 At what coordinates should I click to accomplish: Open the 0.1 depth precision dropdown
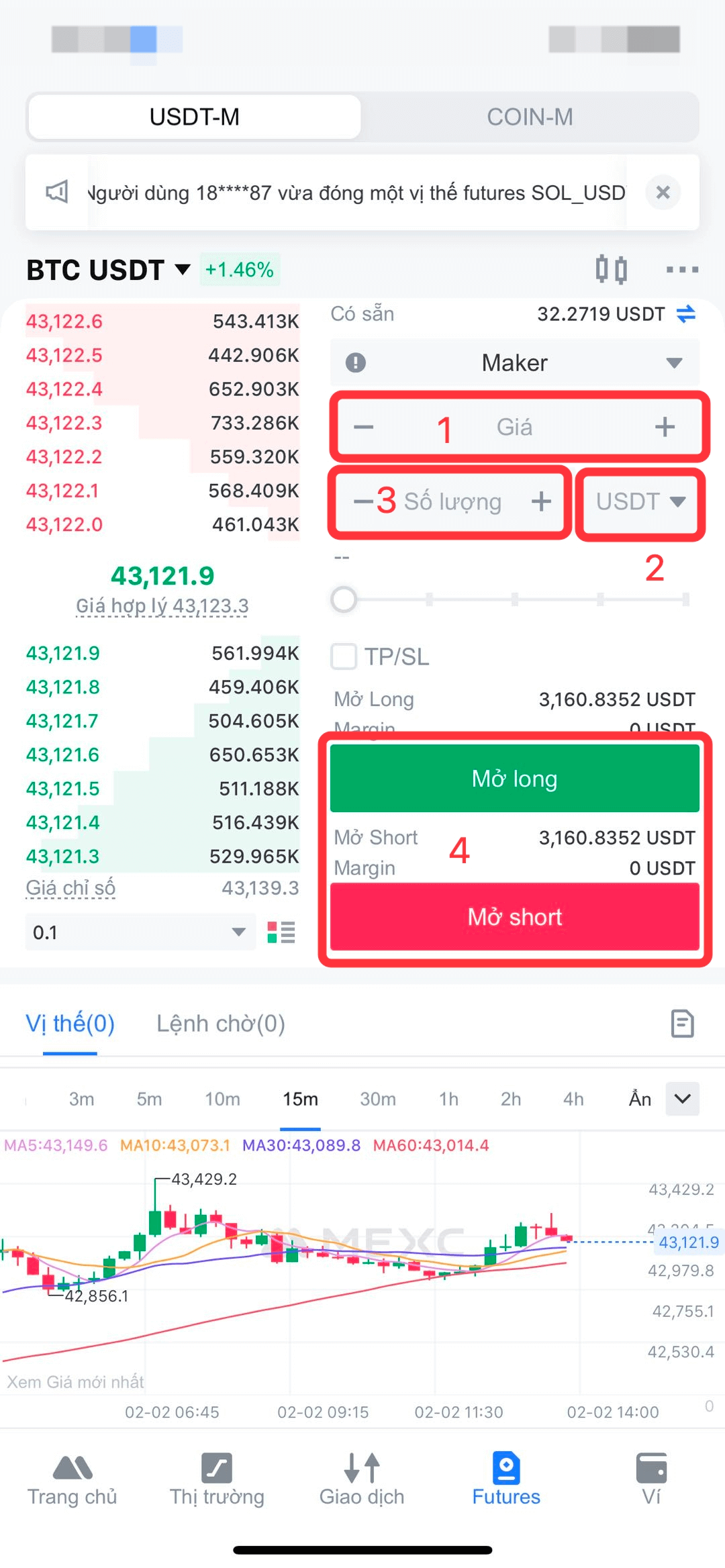click(140, 932)
